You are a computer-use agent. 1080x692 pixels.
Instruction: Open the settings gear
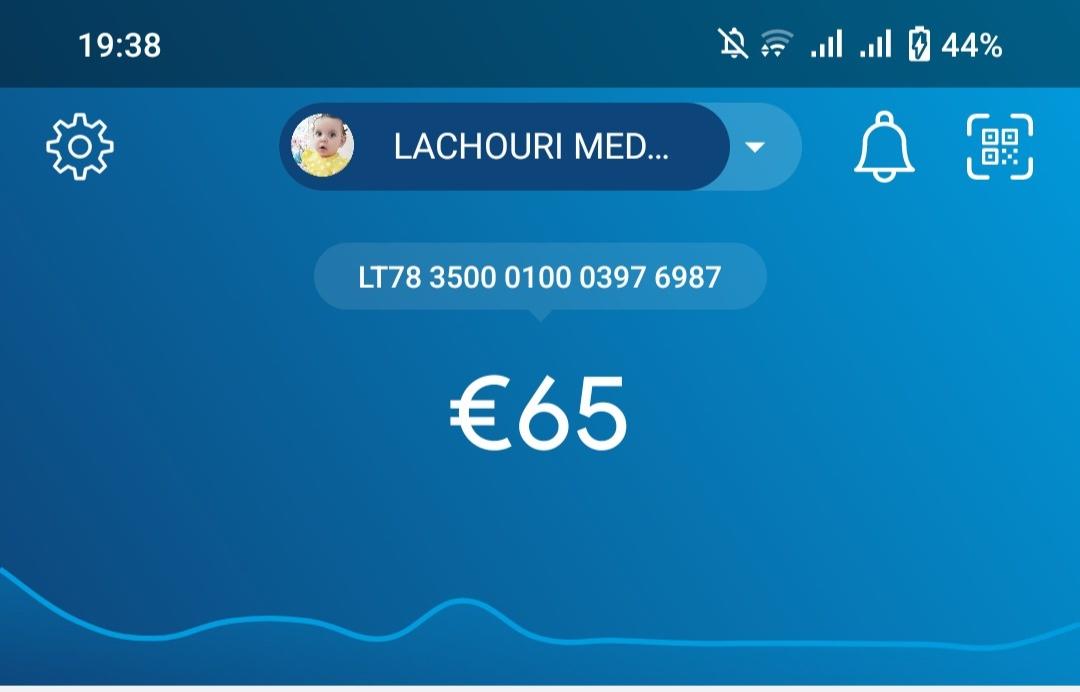(x=80, y=147)
